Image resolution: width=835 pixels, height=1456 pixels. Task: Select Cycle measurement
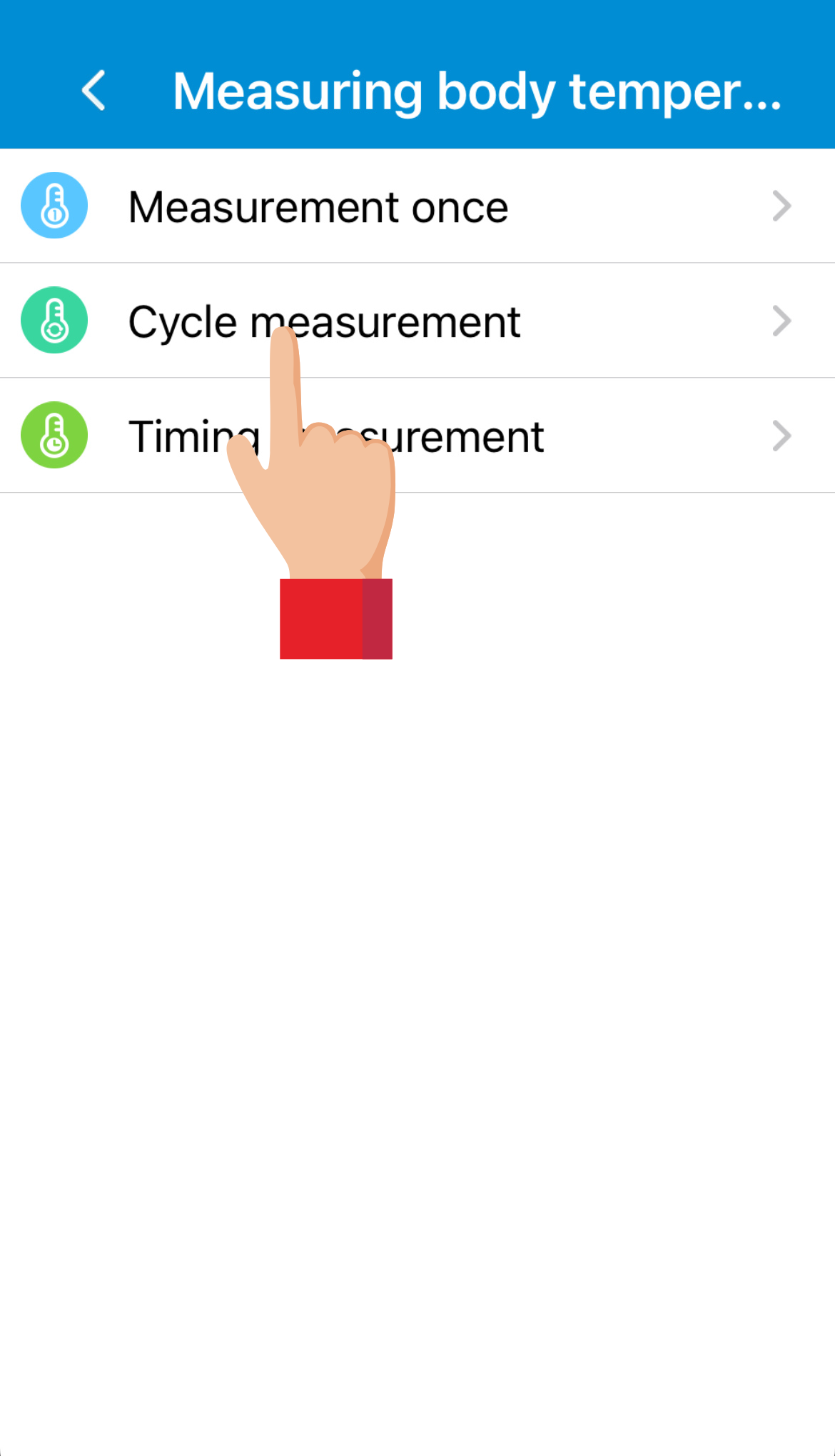click(417, 321)
